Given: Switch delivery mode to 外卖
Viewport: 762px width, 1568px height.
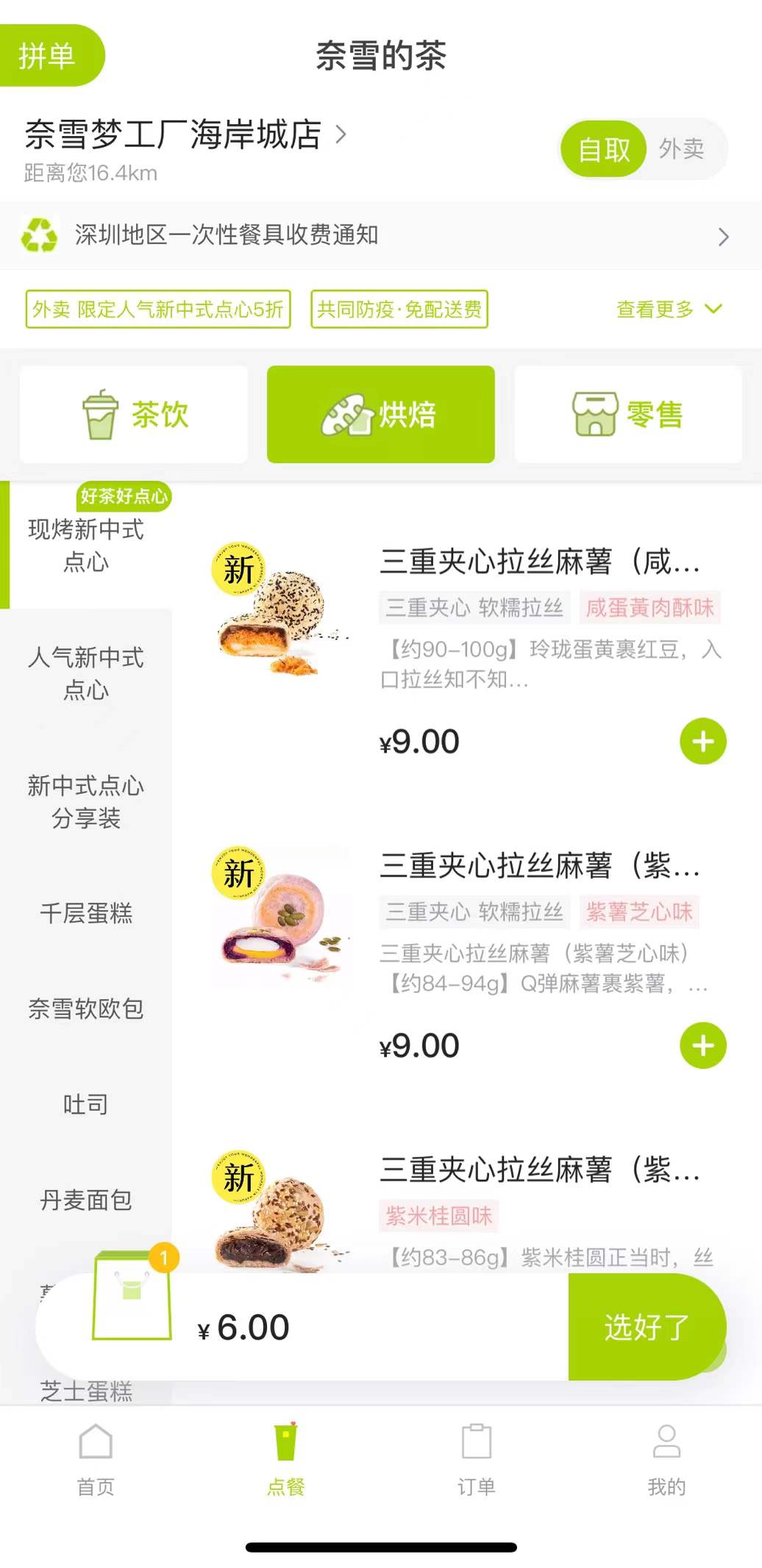Looking at the screenshot, I should pos(680,149).
